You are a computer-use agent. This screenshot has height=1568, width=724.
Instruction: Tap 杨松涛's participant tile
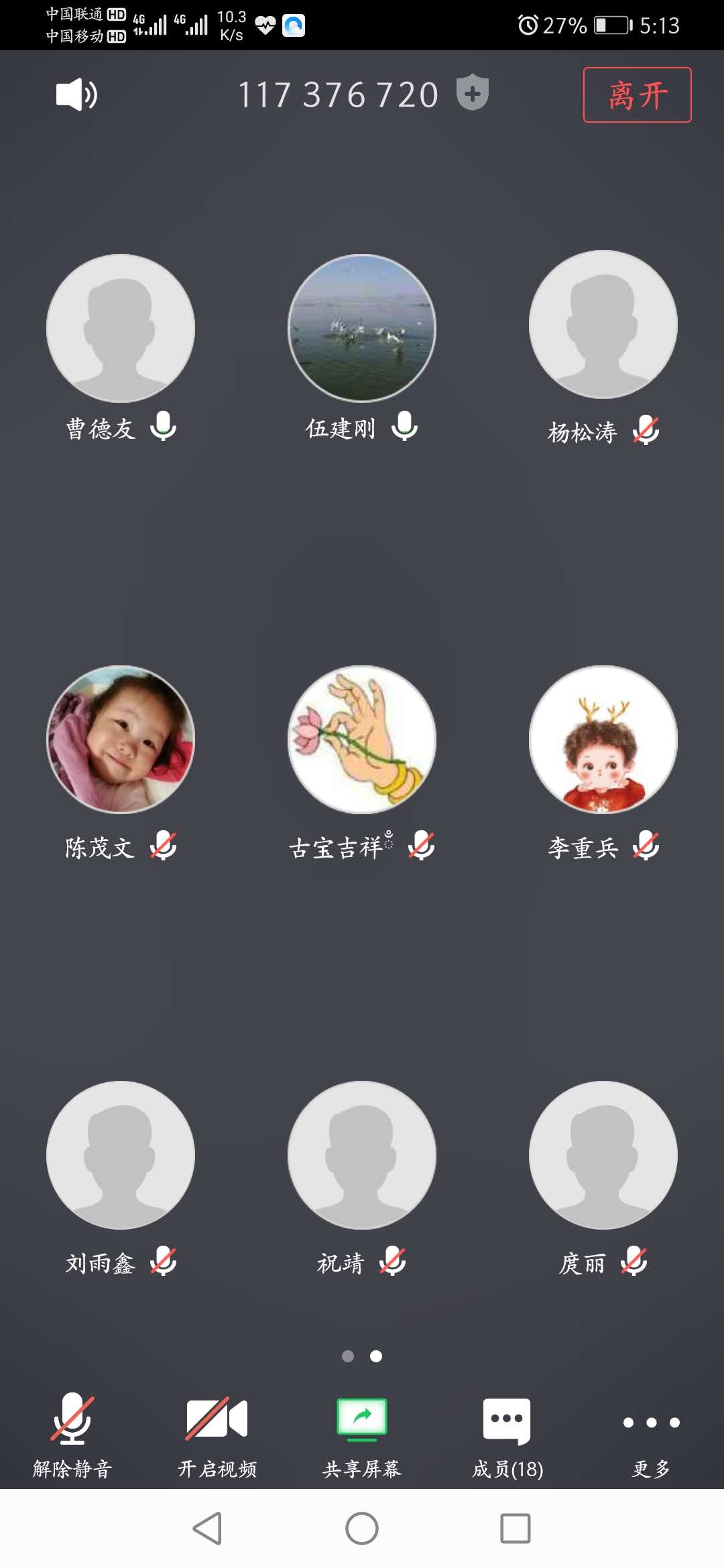click(603, 325)
